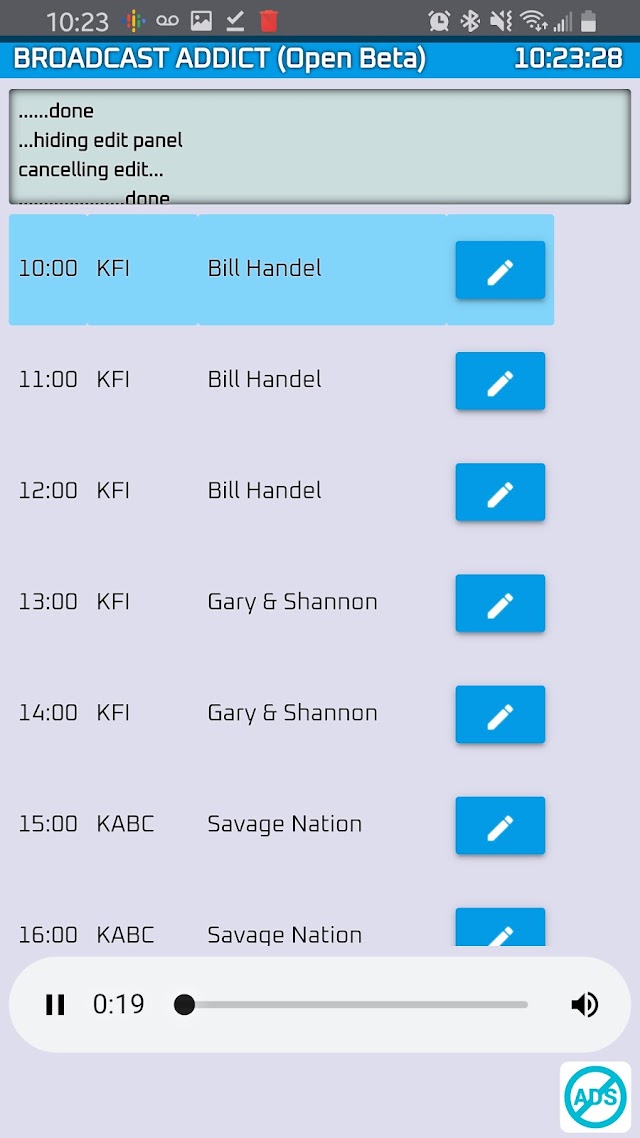Edit the 15:00 KABC Savage Nation entry

tap(500, 825)
